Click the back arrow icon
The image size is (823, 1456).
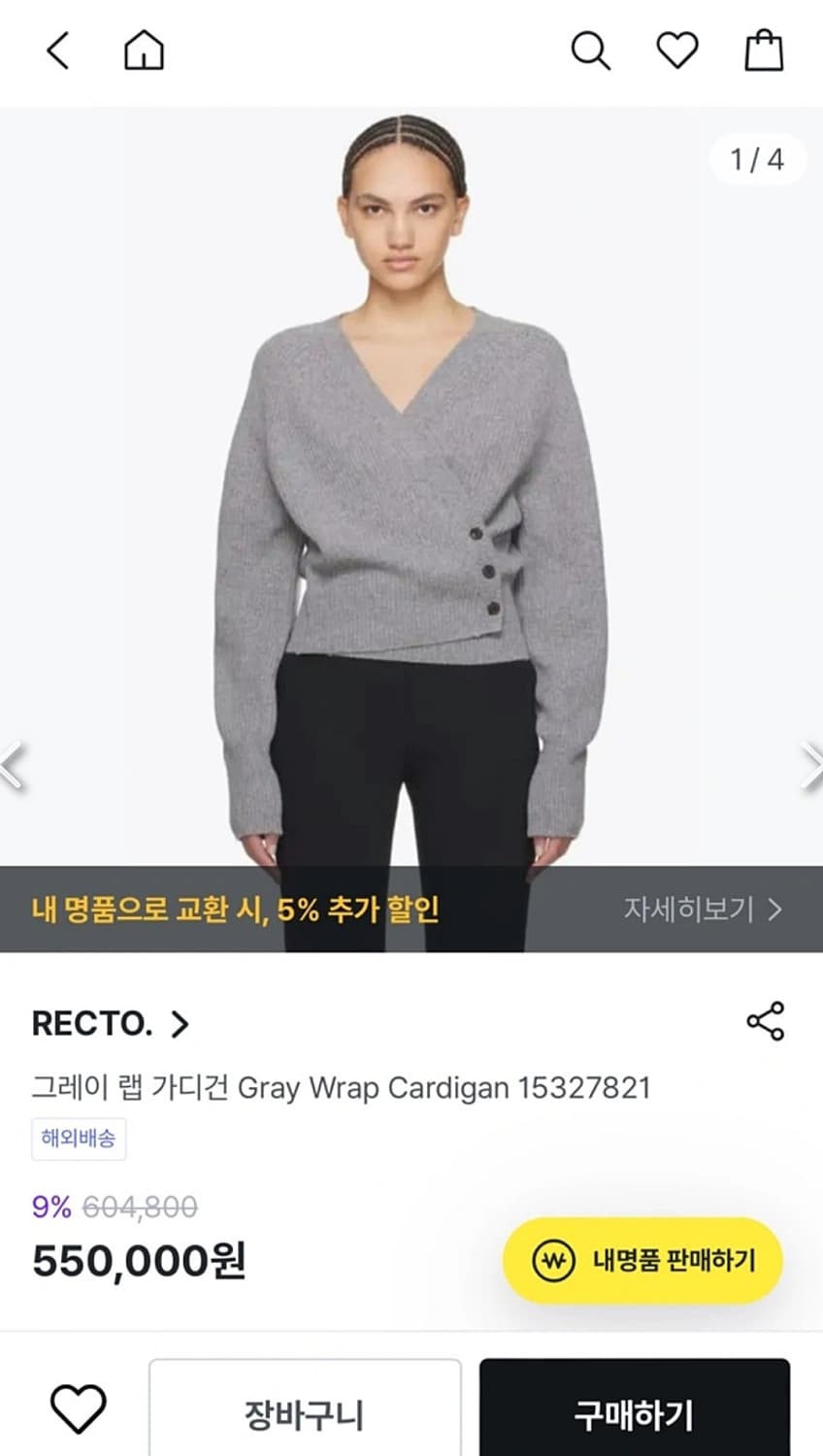pyautogui.click(x=55, y=52)
